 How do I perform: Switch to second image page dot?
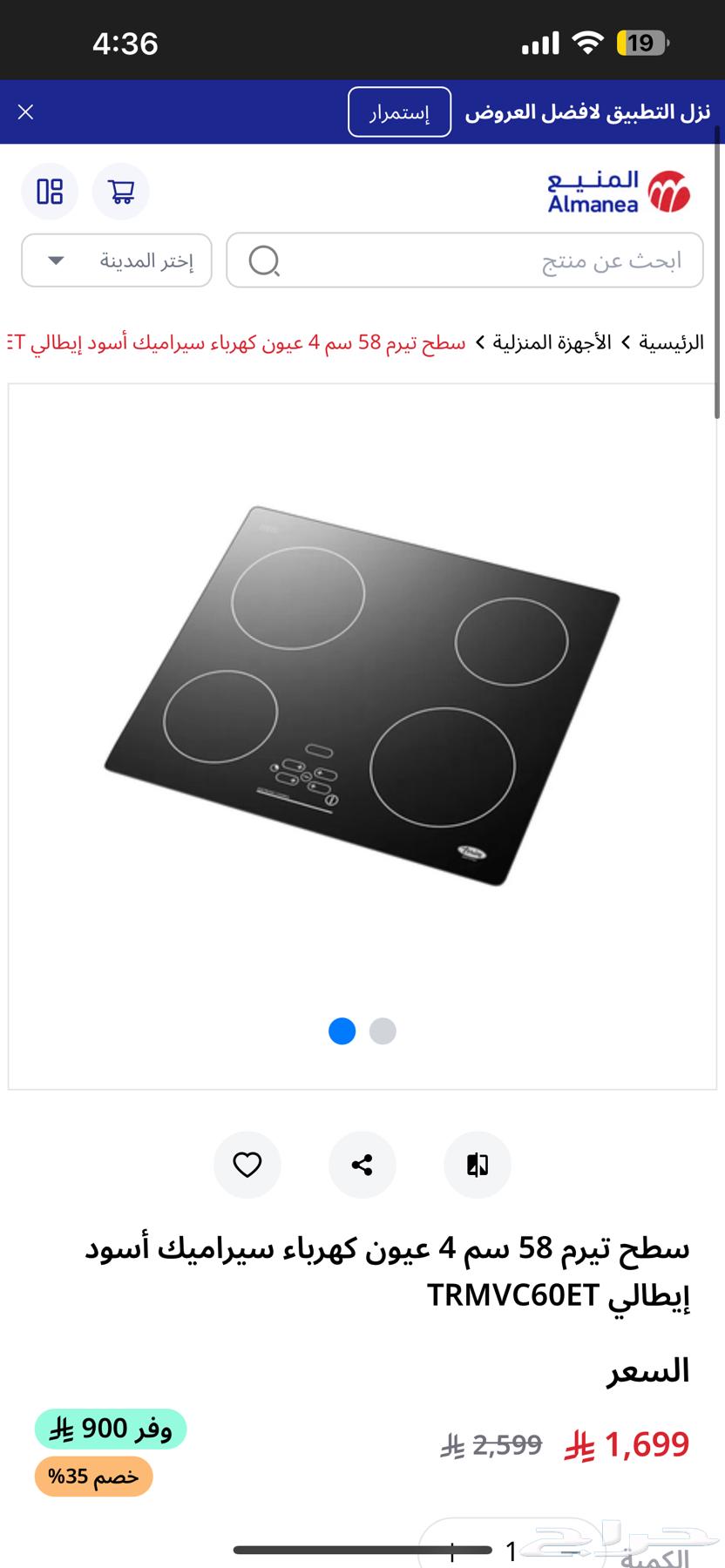point(383,1031)
